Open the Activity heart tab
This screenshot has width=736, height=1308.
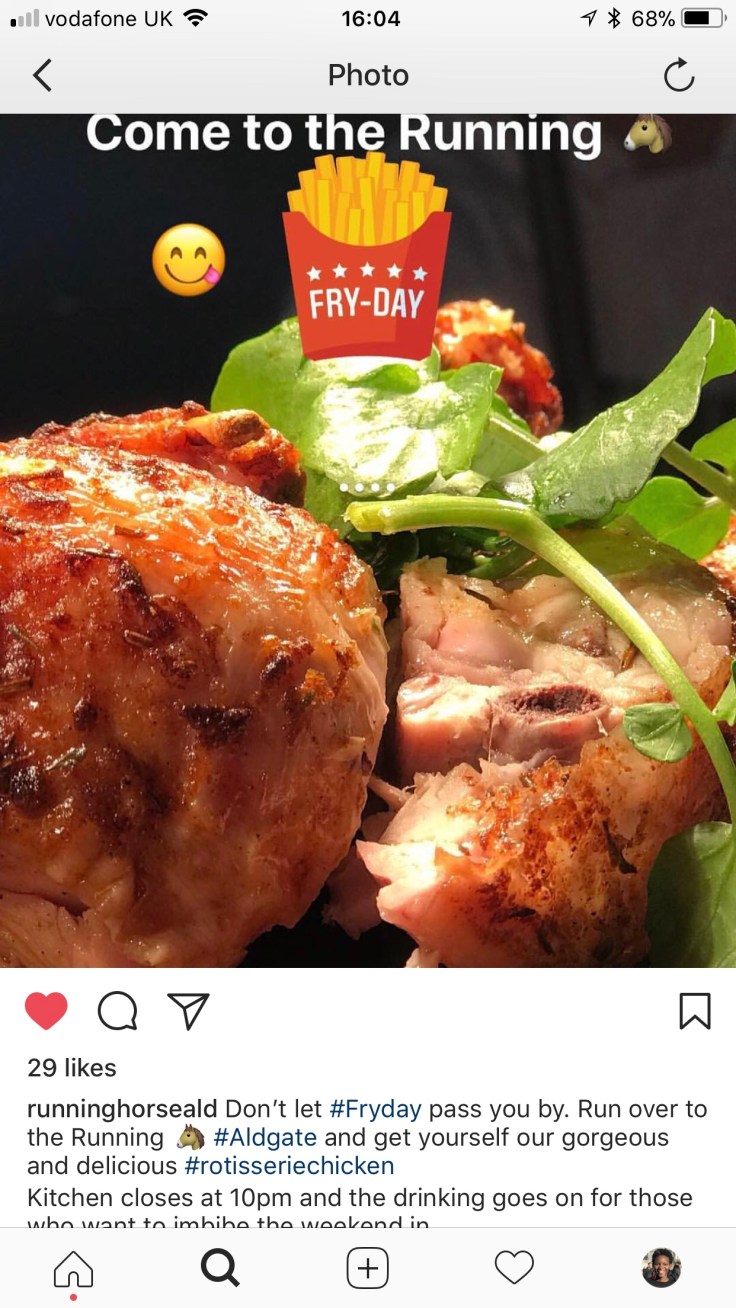coord(514,1268)
